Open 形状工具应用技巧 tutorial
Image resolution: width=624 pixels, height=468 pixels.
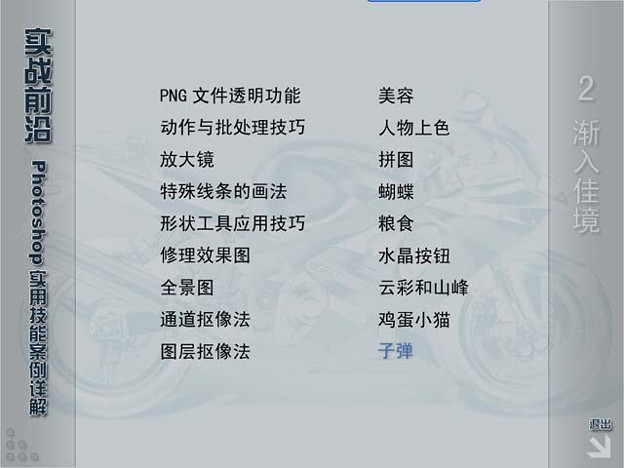(x=232, y=223)
